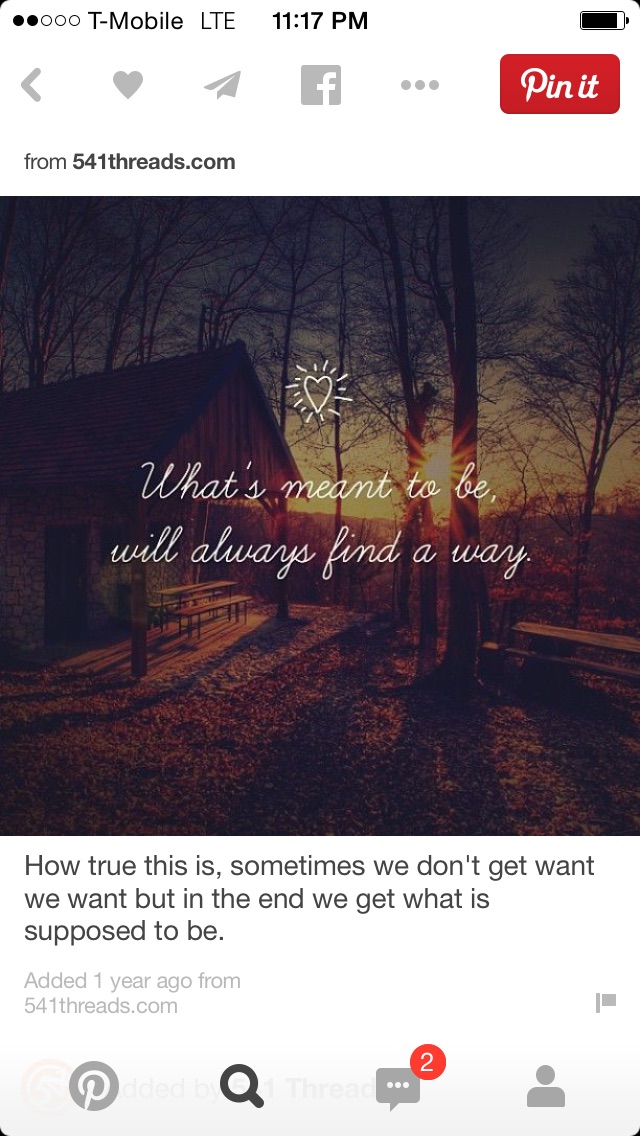Tap the Pin it button

click(559, 85)
